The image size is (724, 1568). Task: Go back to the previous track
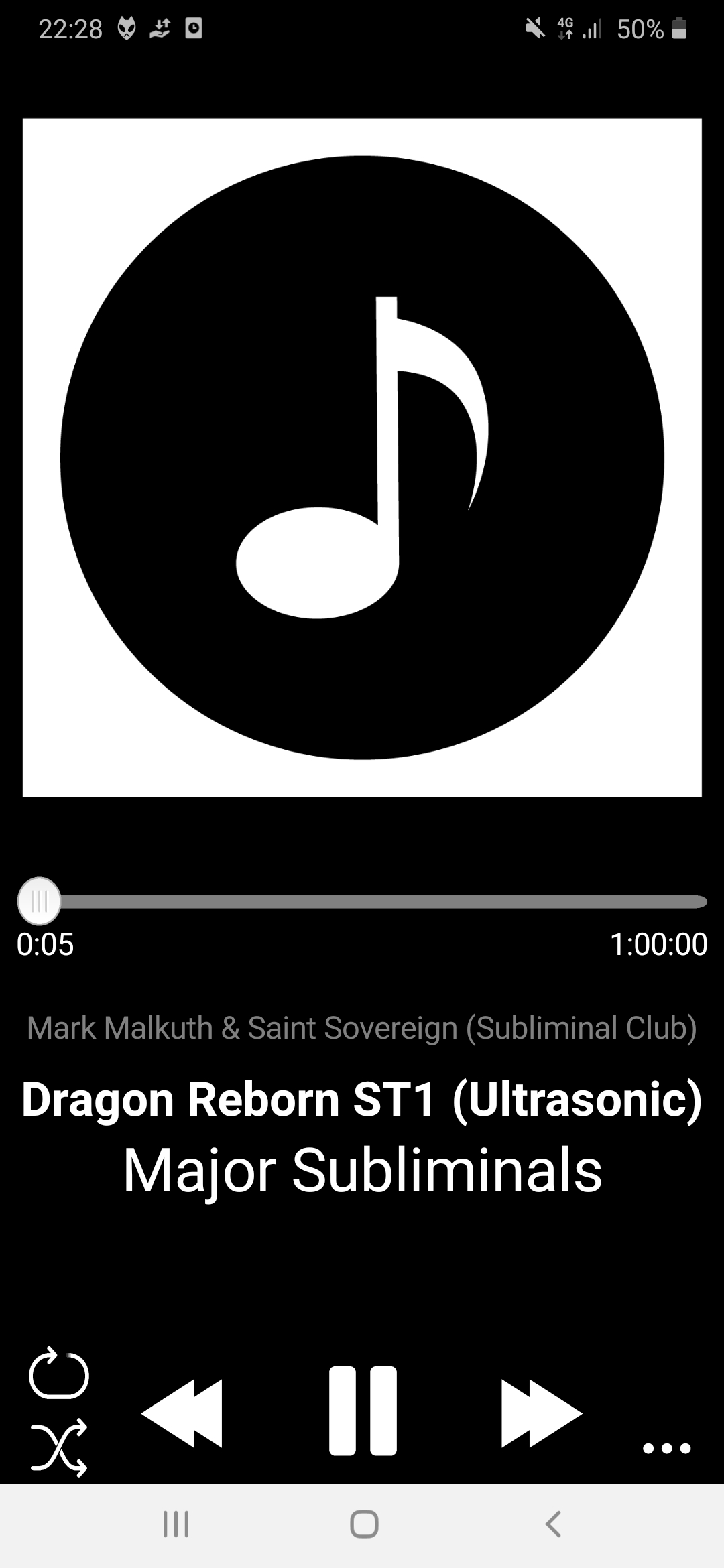coord(182,1413)
